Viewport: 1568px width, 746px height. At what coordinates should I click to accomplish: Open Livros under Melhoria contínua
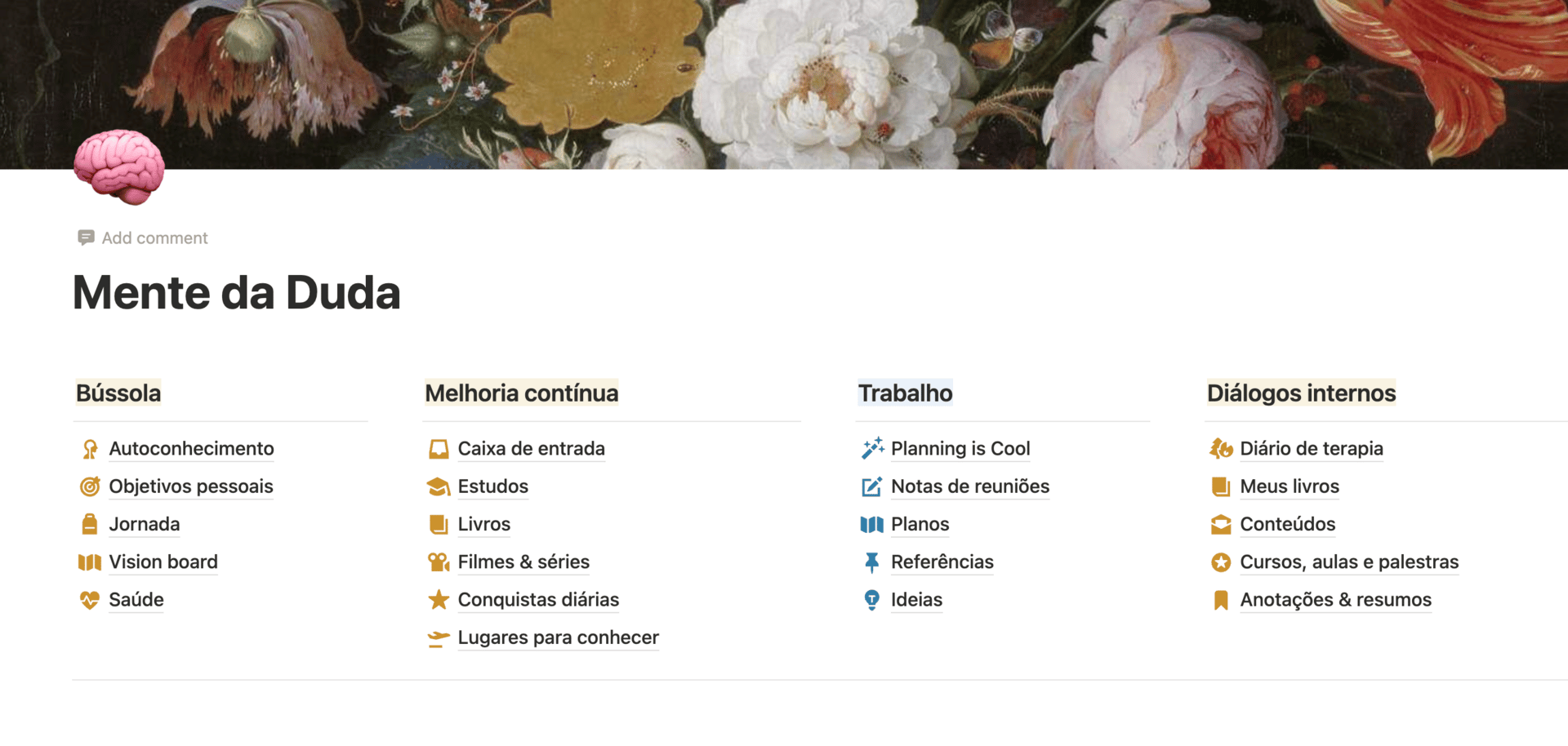[x=483, y=524]
